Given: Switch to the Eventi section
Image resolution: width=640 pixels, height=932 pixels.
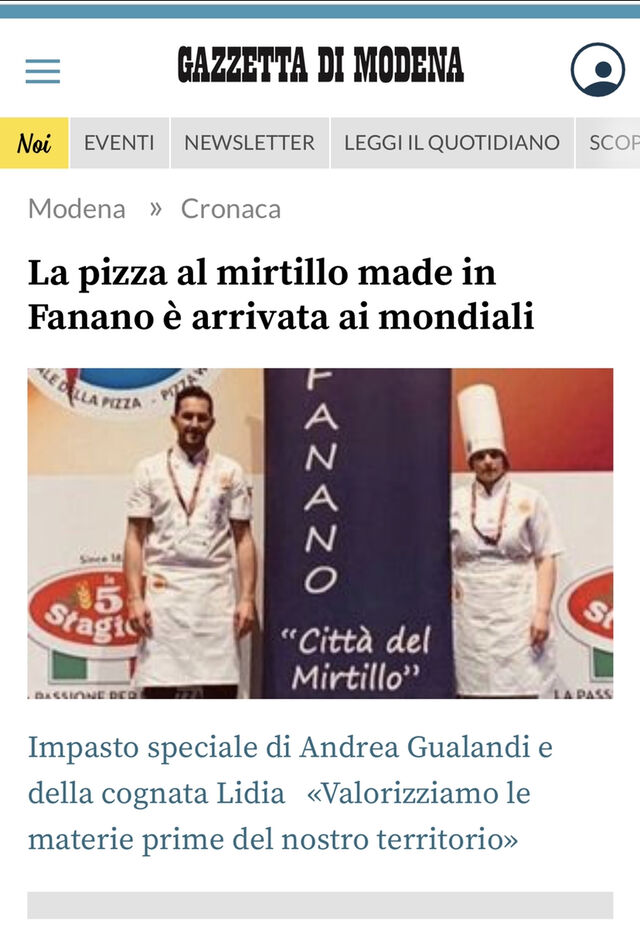Looking at the screenshot, I should tap(119, 143).
